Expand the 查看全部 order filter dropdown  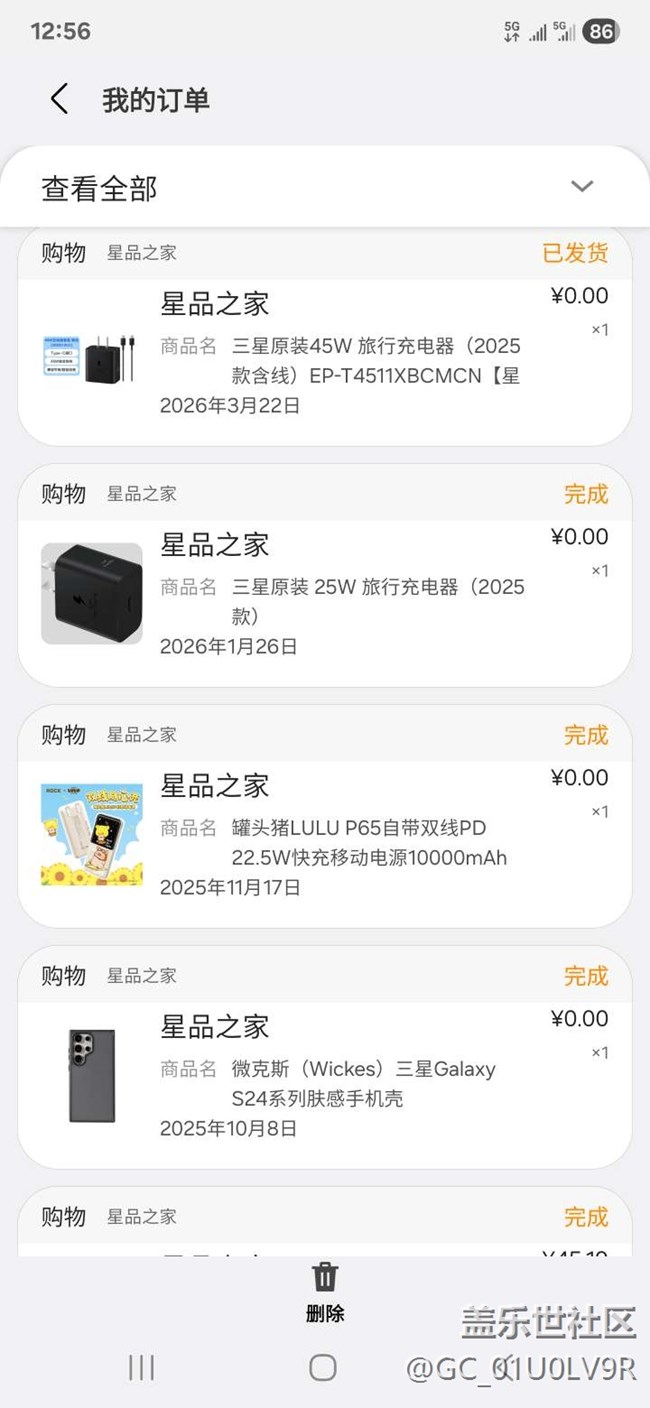pyautogui.click(x=581, y=187)
